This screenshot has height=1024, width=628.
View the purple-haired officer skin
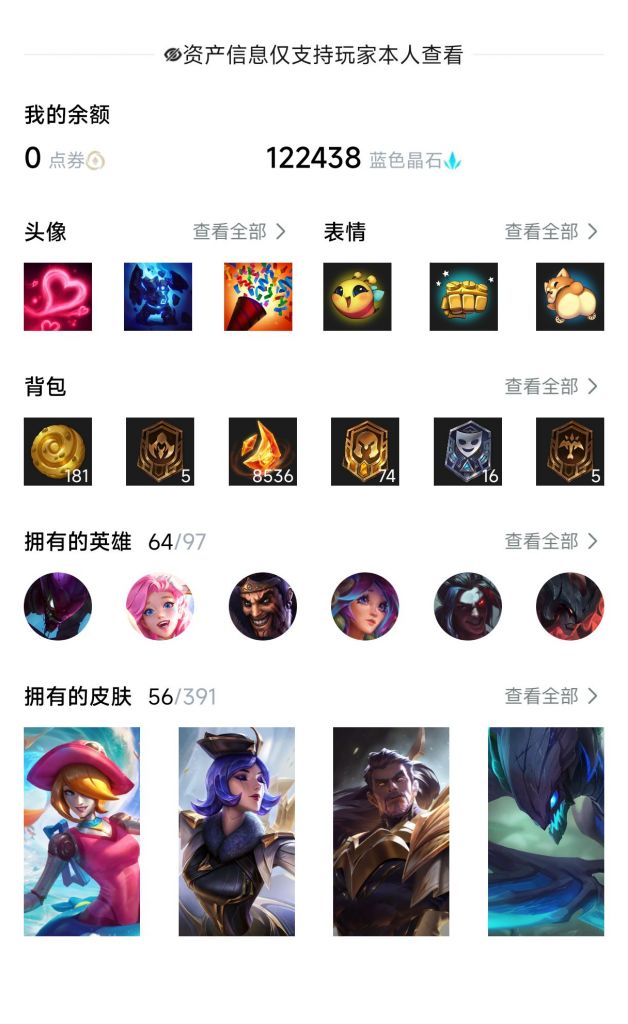point(237,831)
